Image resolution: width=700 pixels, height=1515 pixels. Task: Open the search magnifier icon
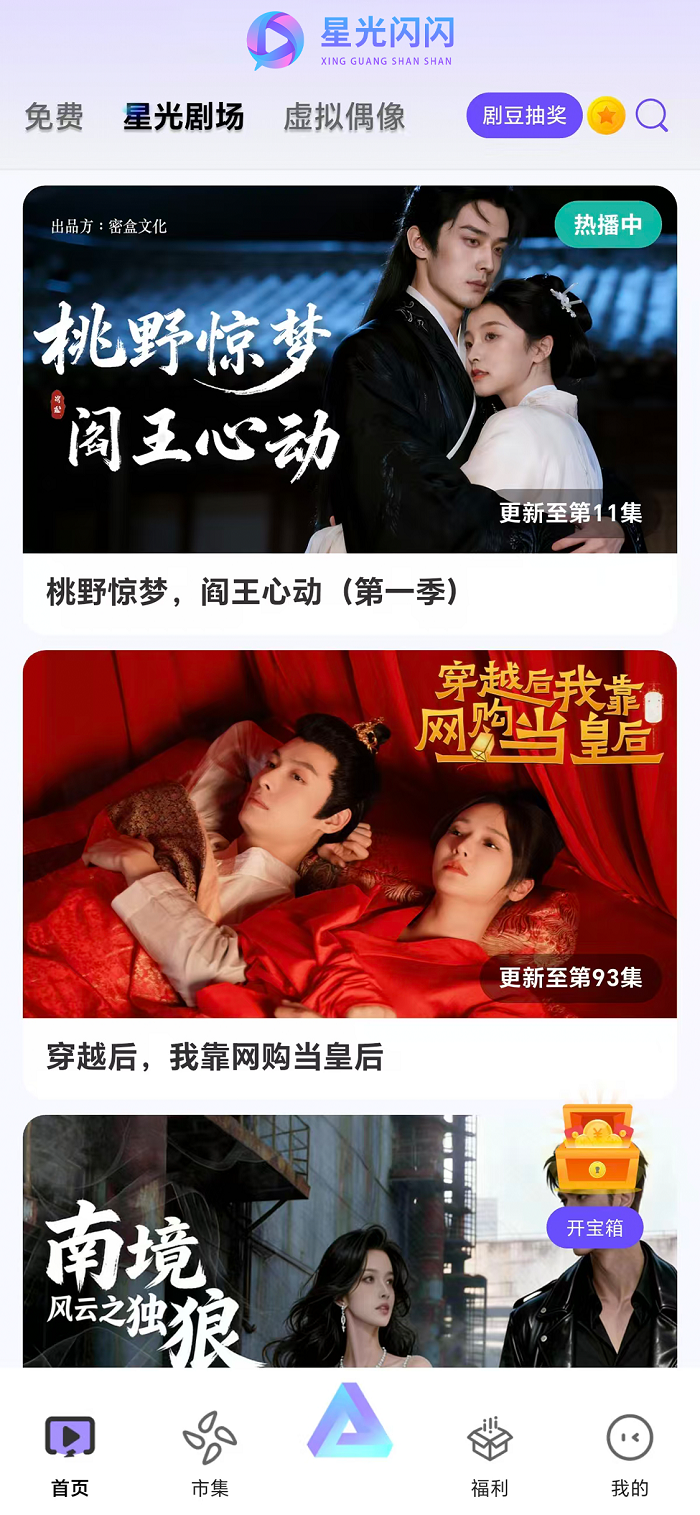coord(652,116)
